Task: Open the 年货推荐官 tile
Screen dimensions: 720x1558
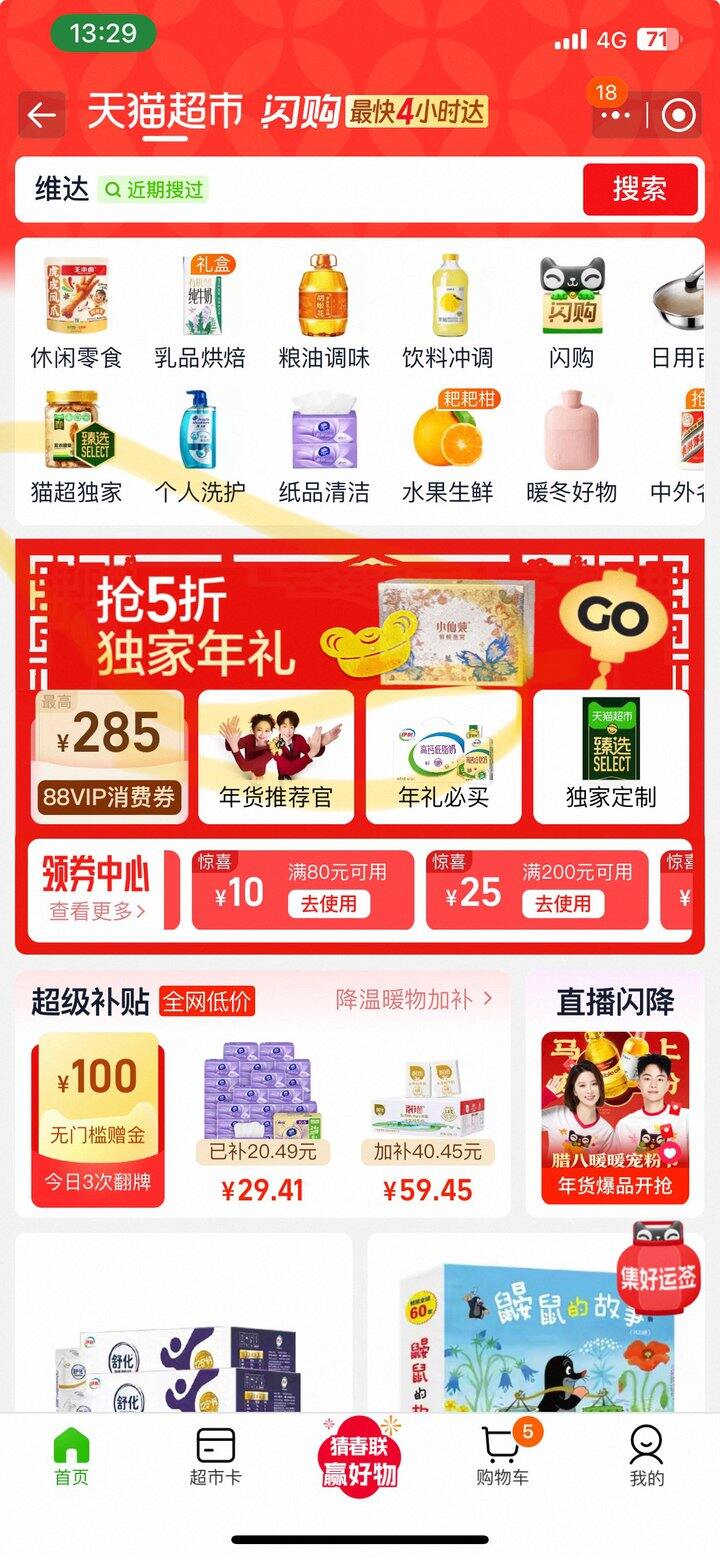Action: (276, 757)
